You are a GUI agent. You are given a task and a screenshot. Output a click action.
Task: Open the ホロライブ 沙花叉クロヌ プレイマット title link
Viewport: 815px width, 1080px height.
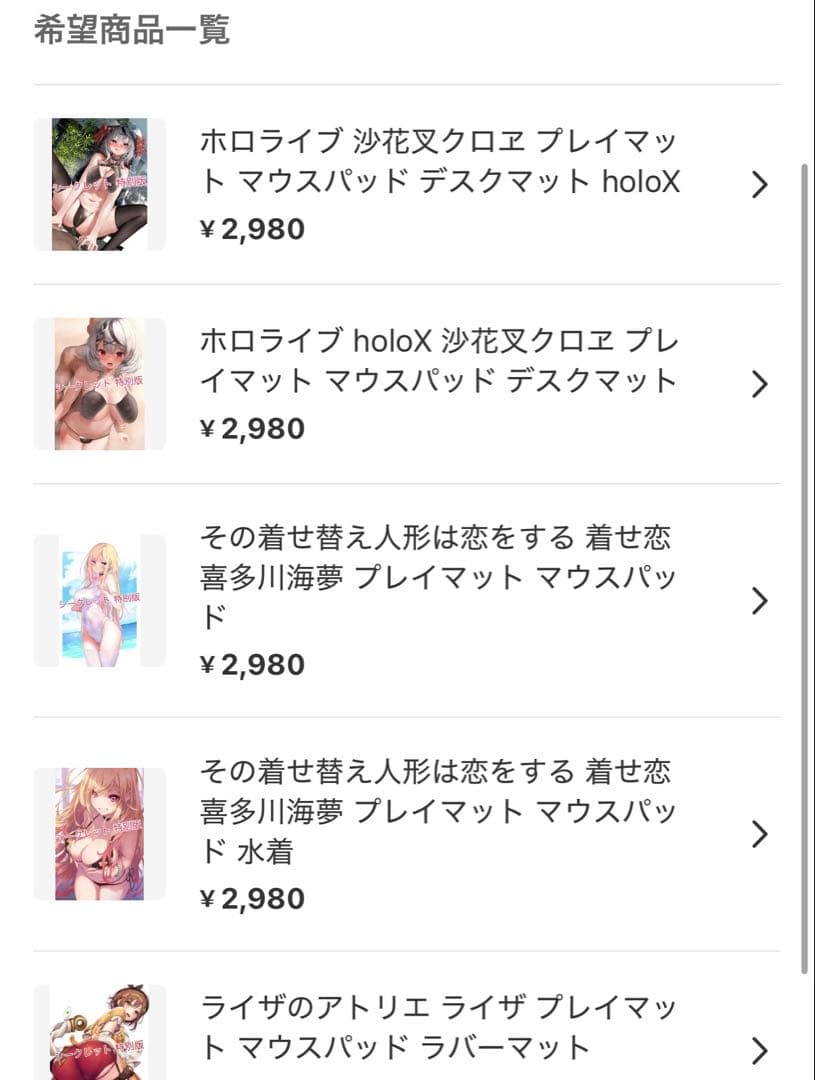tap(438, 160)
